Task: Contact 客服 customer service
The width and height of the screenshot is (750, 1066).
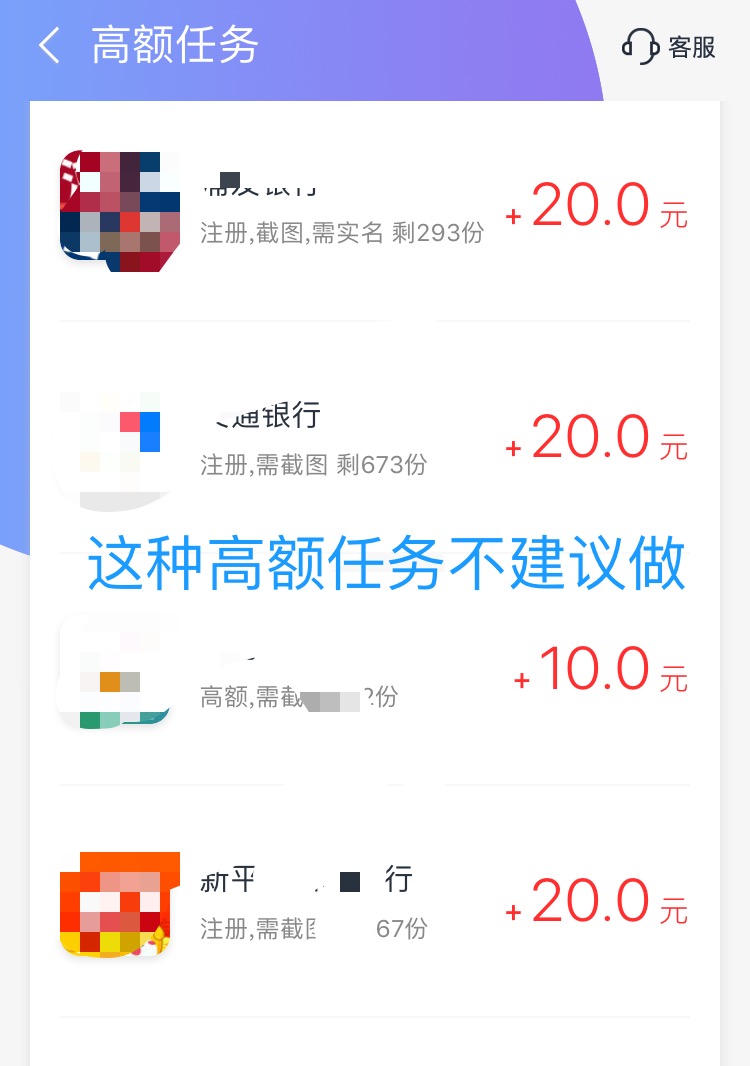Action: pos(669,46)
